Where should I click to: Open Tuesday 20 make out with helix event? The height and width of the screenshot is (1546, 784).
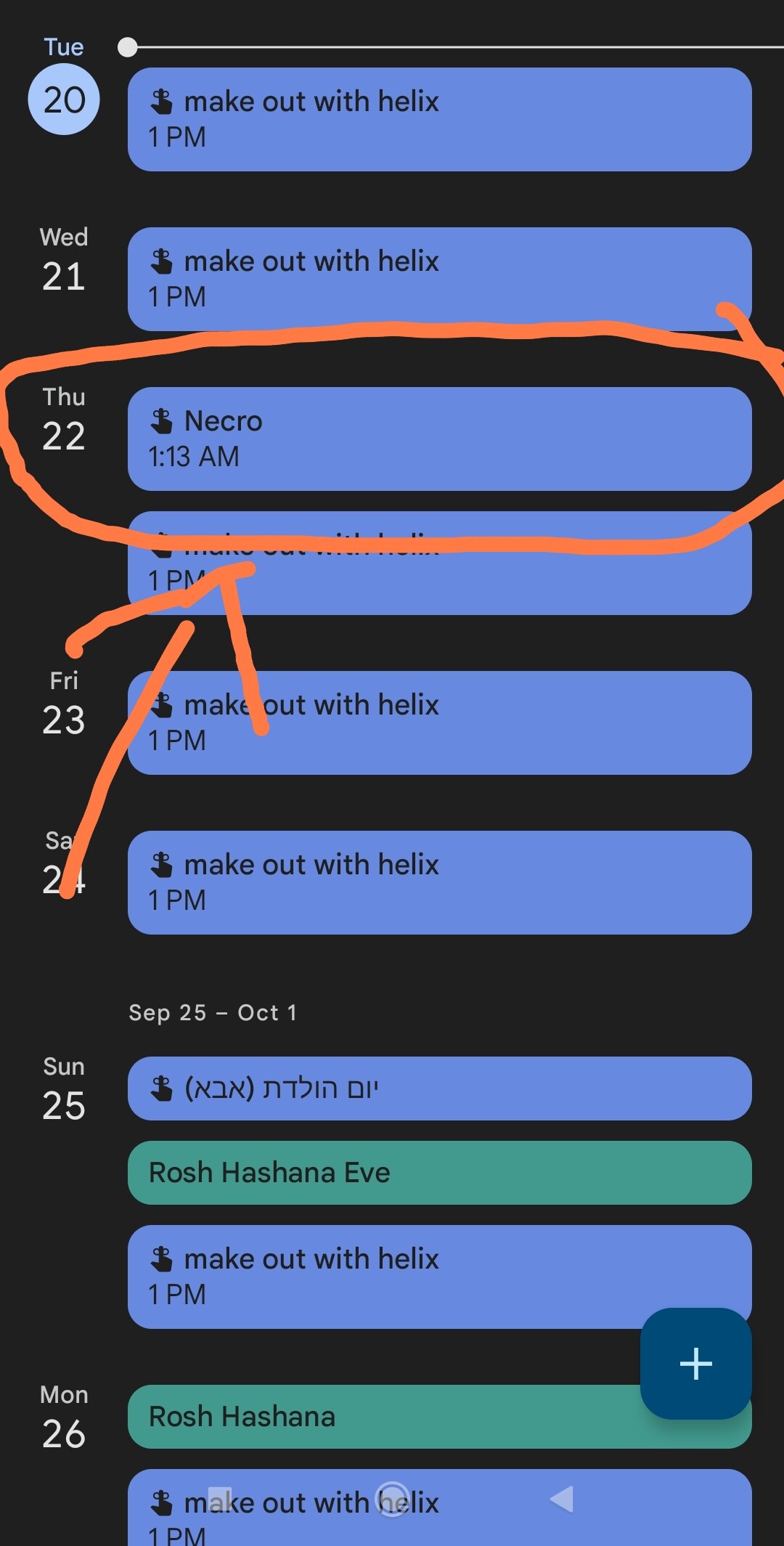tap(439, 119)
